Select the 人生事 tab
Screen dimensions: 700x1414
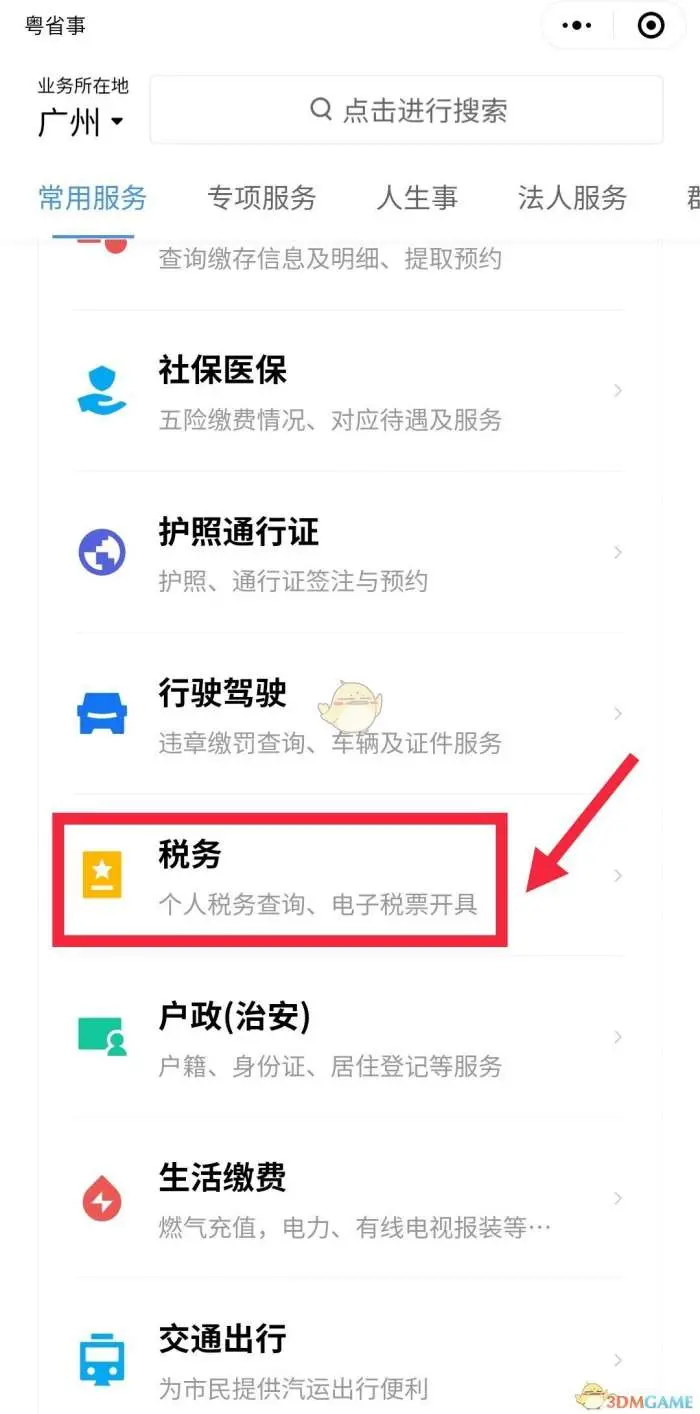tap(417, 198)
